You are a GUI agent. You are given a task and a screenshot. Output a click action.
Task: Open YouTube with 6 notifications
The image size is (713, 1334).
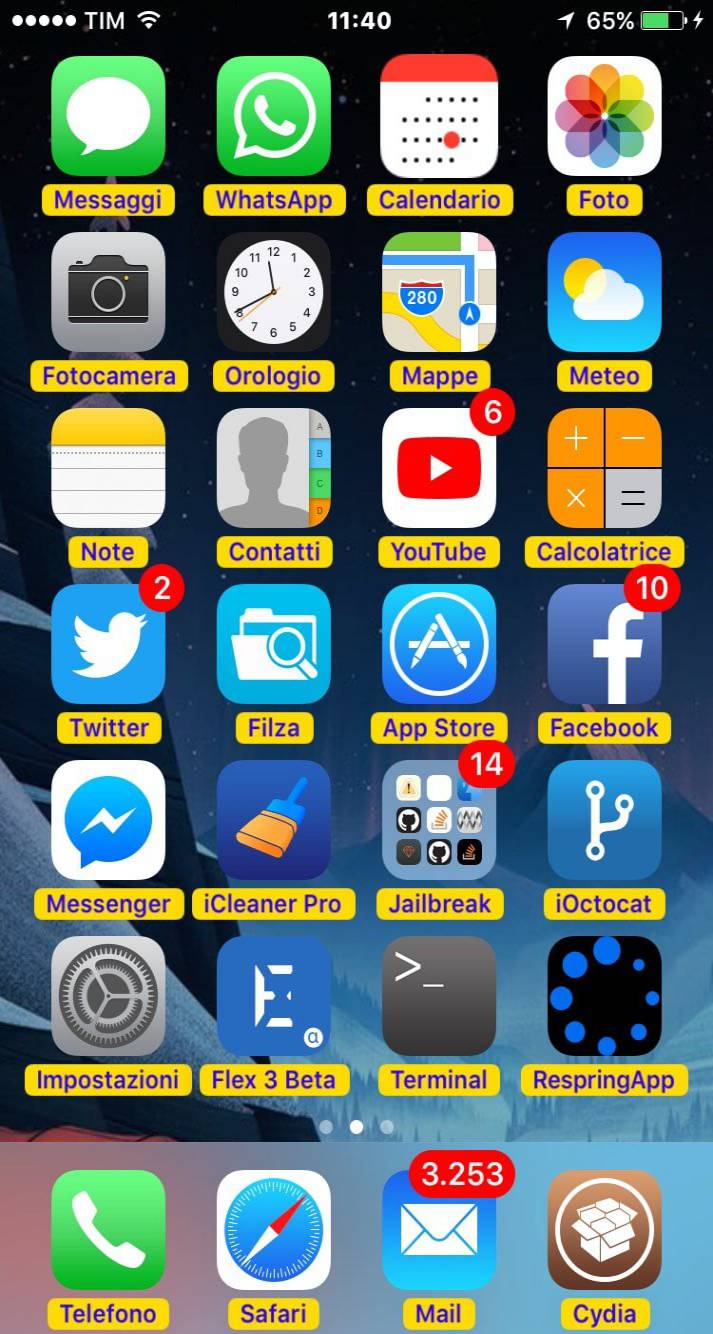439,468
